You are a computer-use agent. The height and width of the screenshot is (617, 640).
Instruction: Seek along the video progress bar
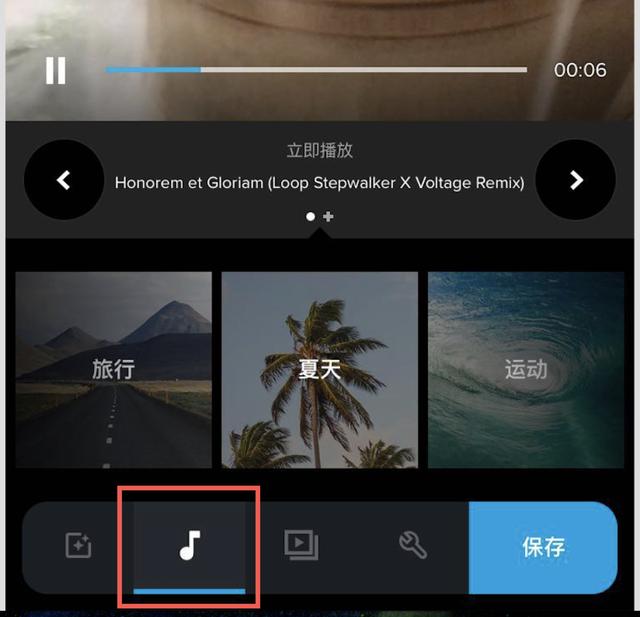316,70
